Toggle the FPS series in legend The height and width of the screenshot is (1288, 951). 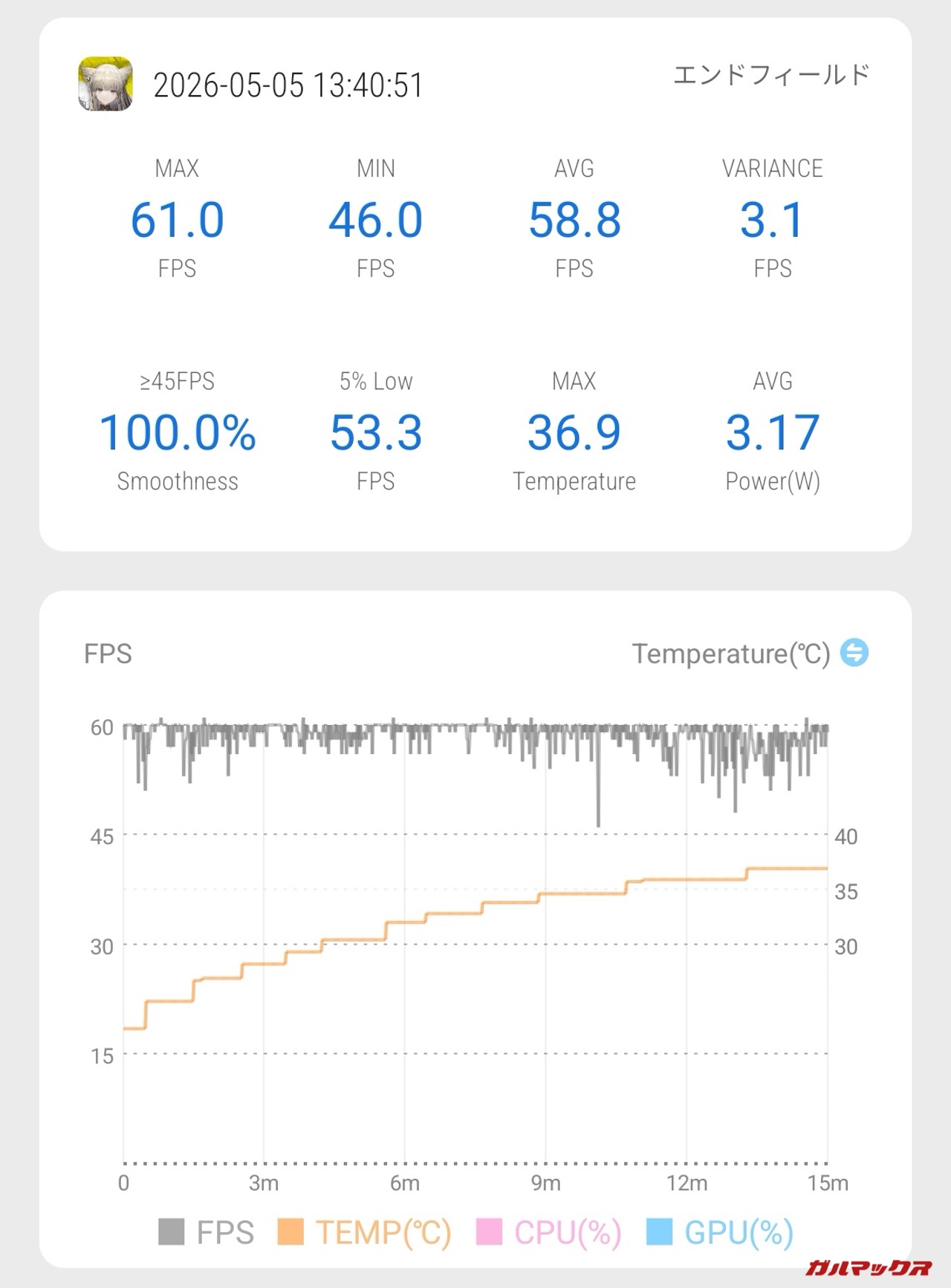coord(207,1232)
